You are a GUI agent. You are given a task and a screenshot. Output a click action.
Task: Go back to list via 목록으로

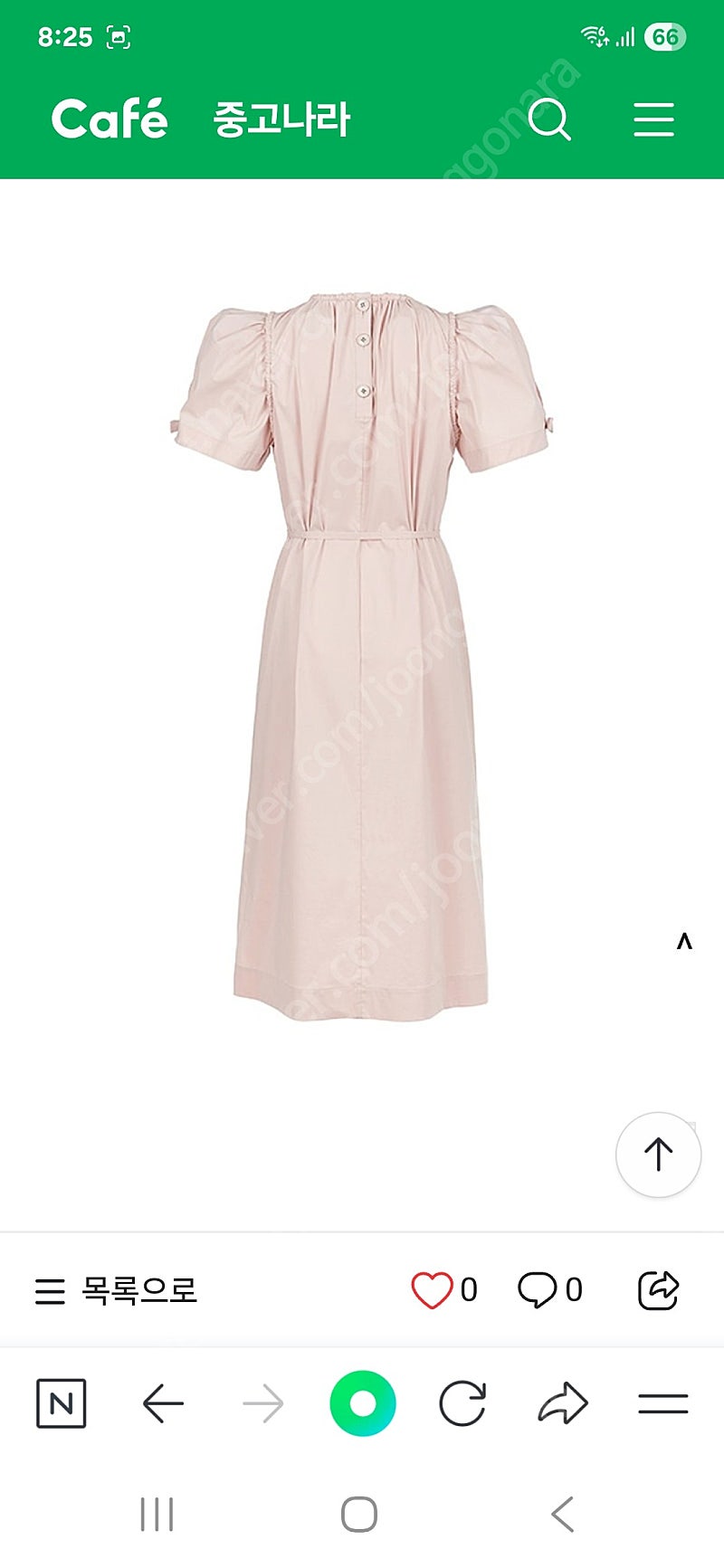[x=116, y=1289]
